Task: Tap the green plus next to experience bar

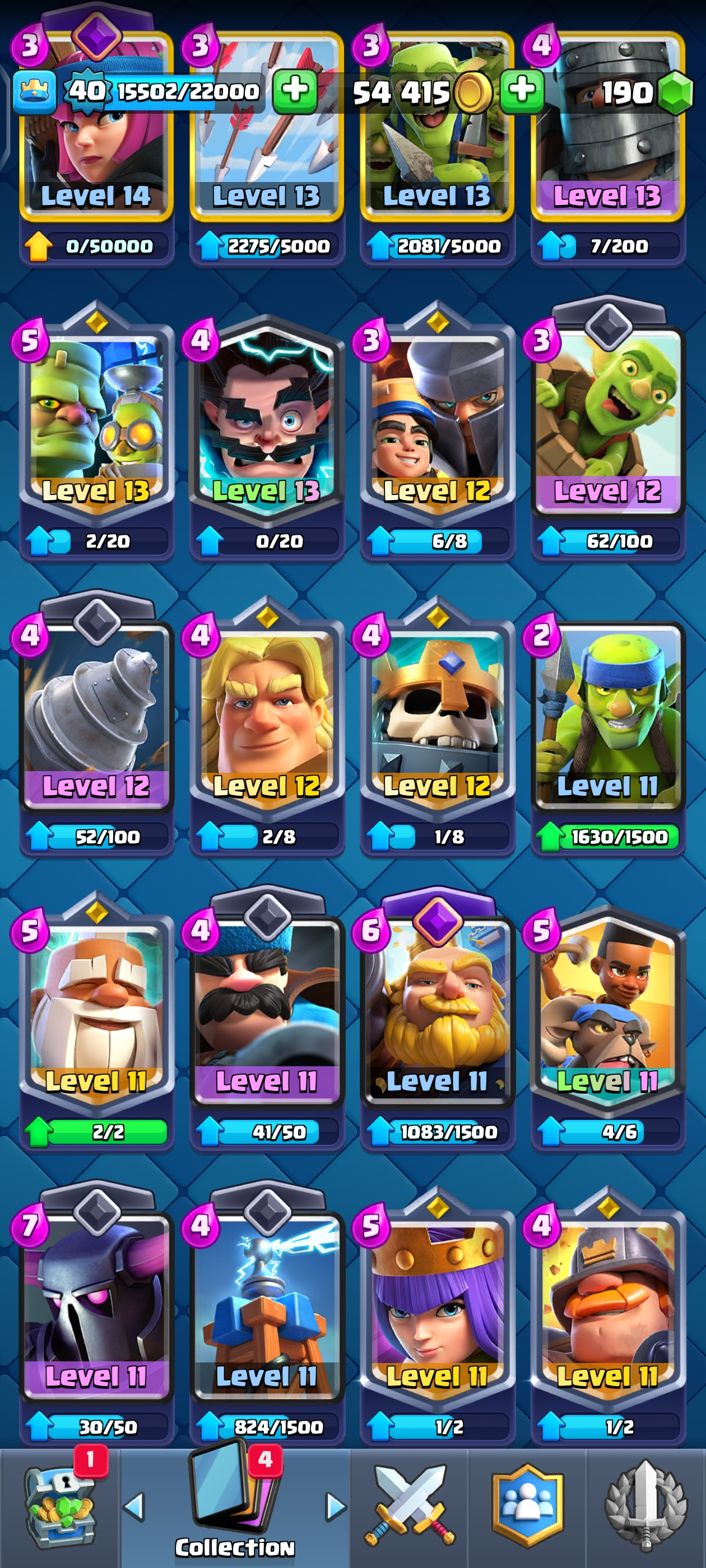Action: (295, 91)
